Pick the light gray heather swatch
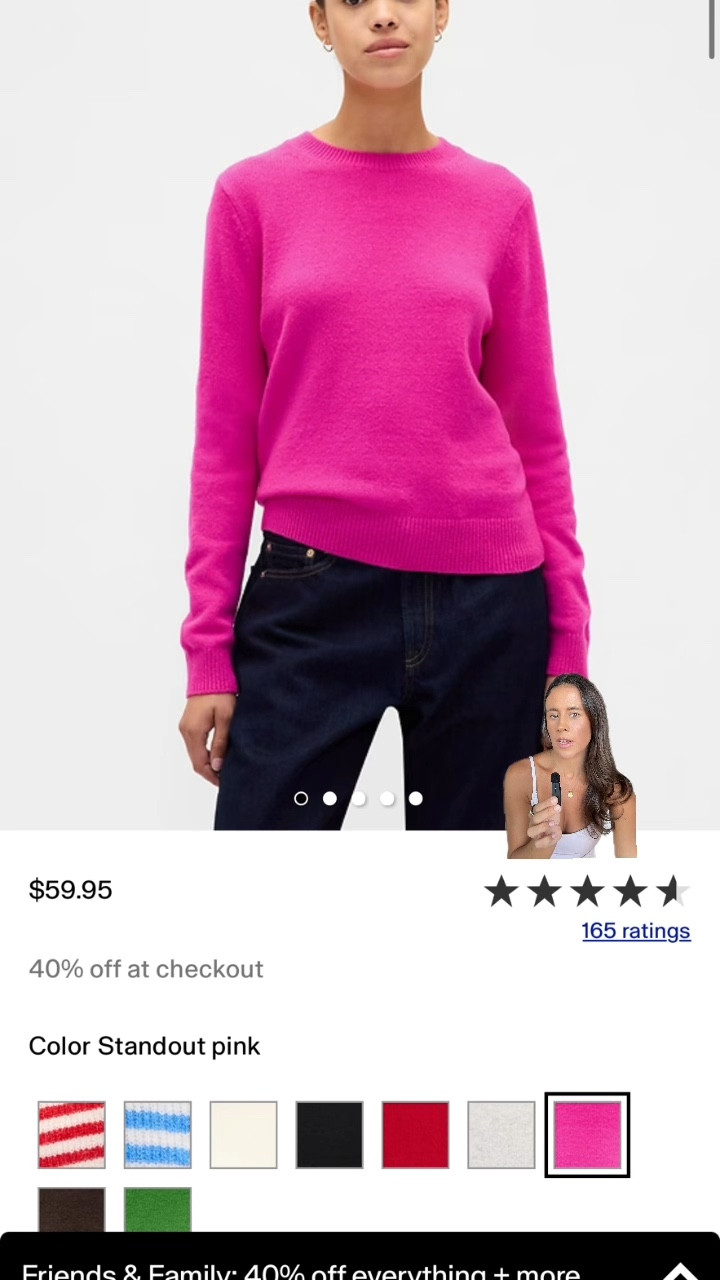The height and width of the screenshot is (1280, 720). tap(501, 1135)
